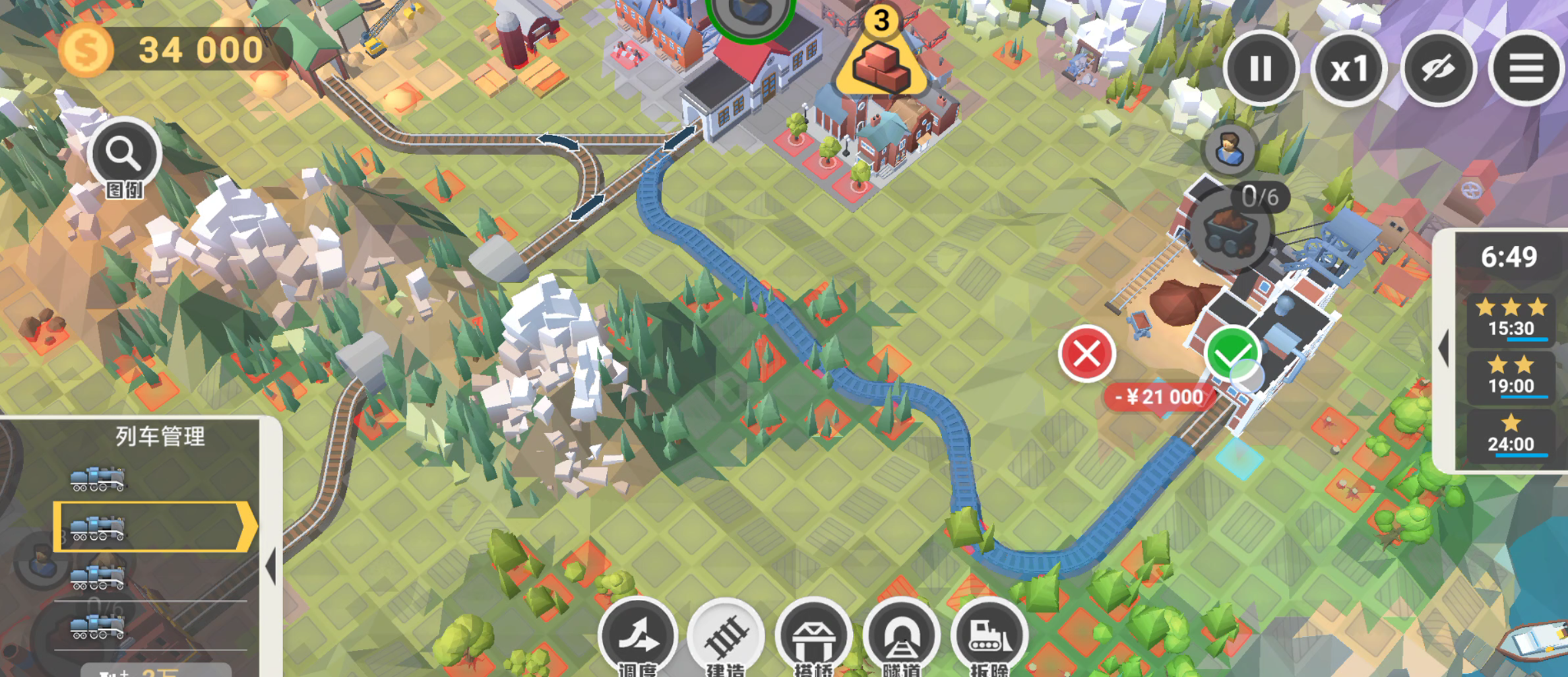Collapse the 列车管理 train panel
The image size is (1568, 677).
pyautogui.click(x=270, y=566)
